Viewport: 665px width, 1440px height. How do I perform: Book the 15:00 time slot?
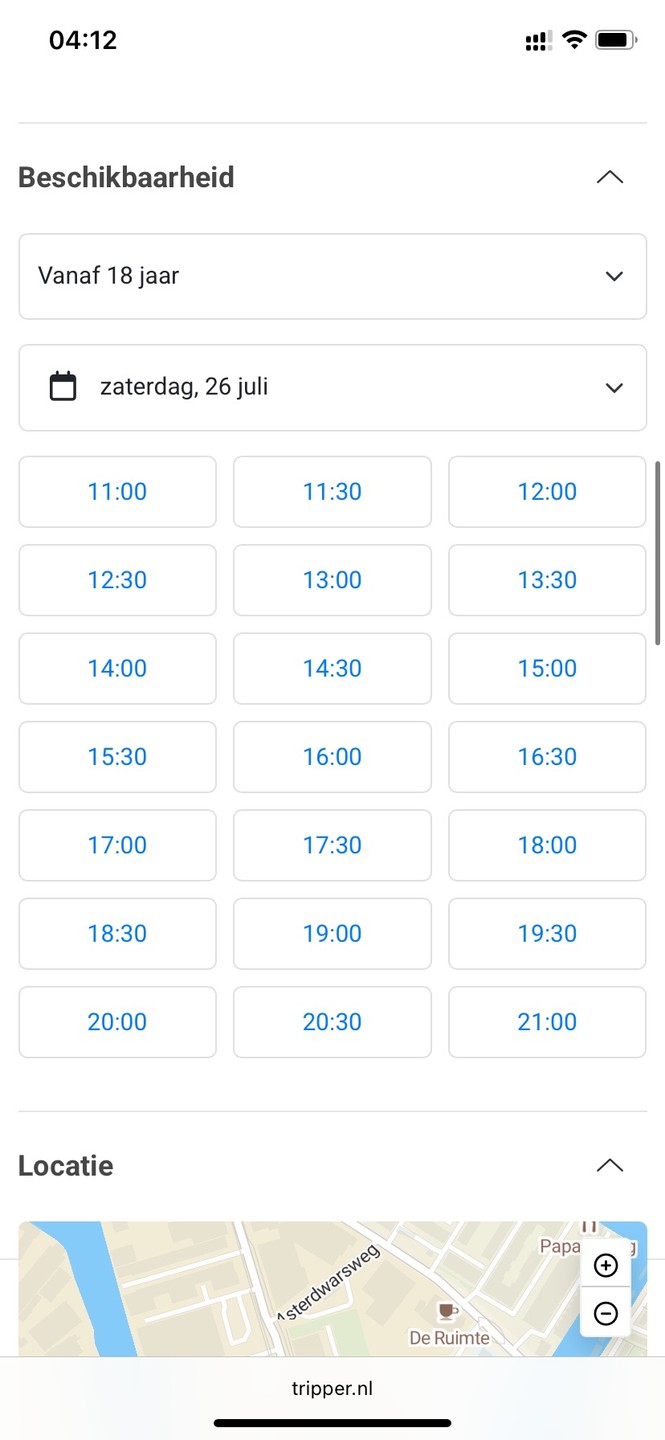pyautogui.click(x=547, y=668)
